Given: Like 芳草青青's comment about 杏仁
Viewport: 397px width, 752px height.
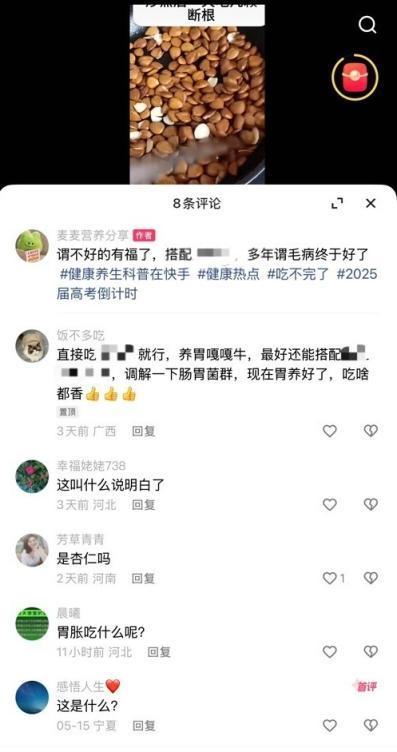Looking at the screenshot, I should (x=334, y=578).
